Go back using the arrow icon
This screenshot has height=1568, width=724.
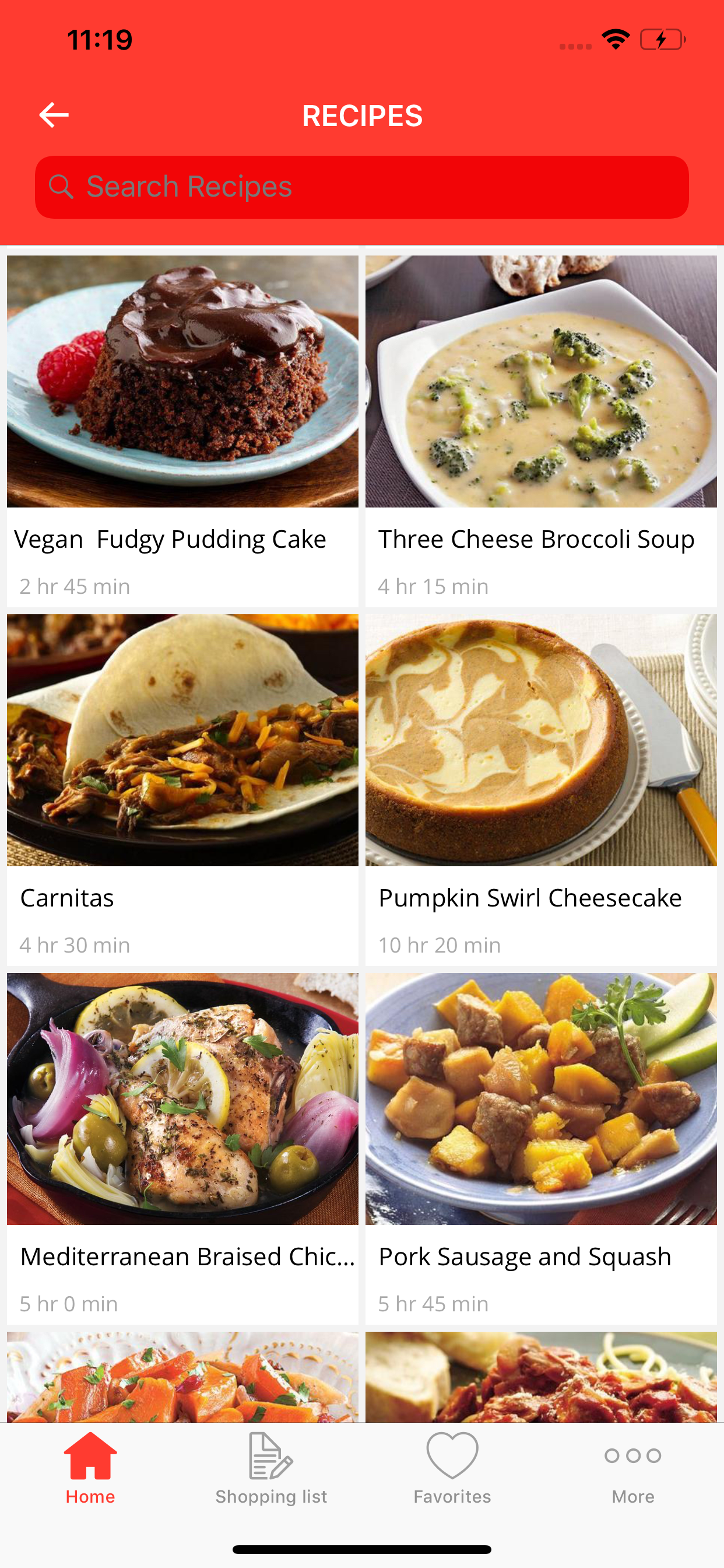tap(54, 115)
